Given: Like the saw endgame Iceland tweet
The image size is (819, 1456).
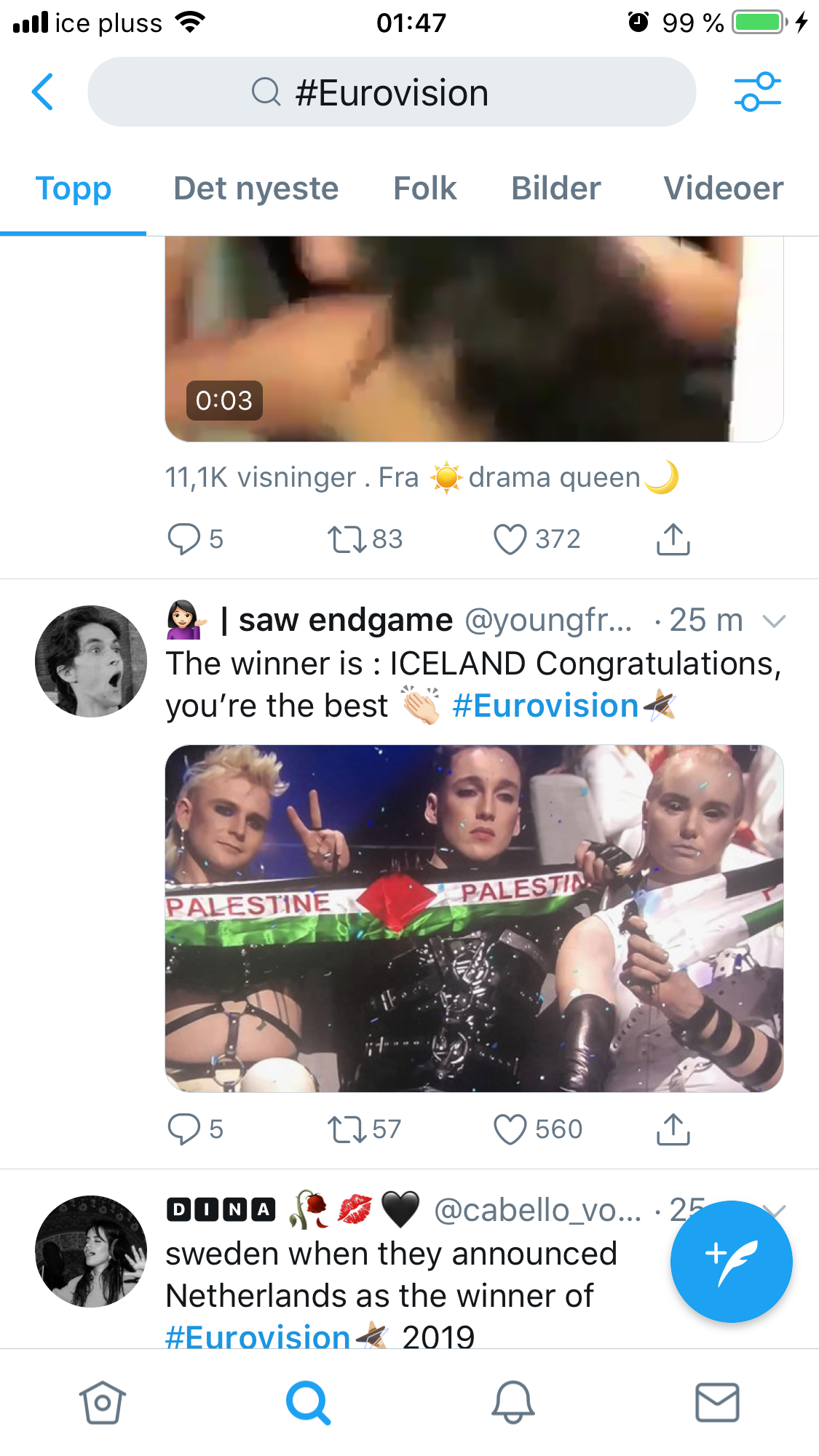Looking at the screenshot, I should (x=510, y=1129).
